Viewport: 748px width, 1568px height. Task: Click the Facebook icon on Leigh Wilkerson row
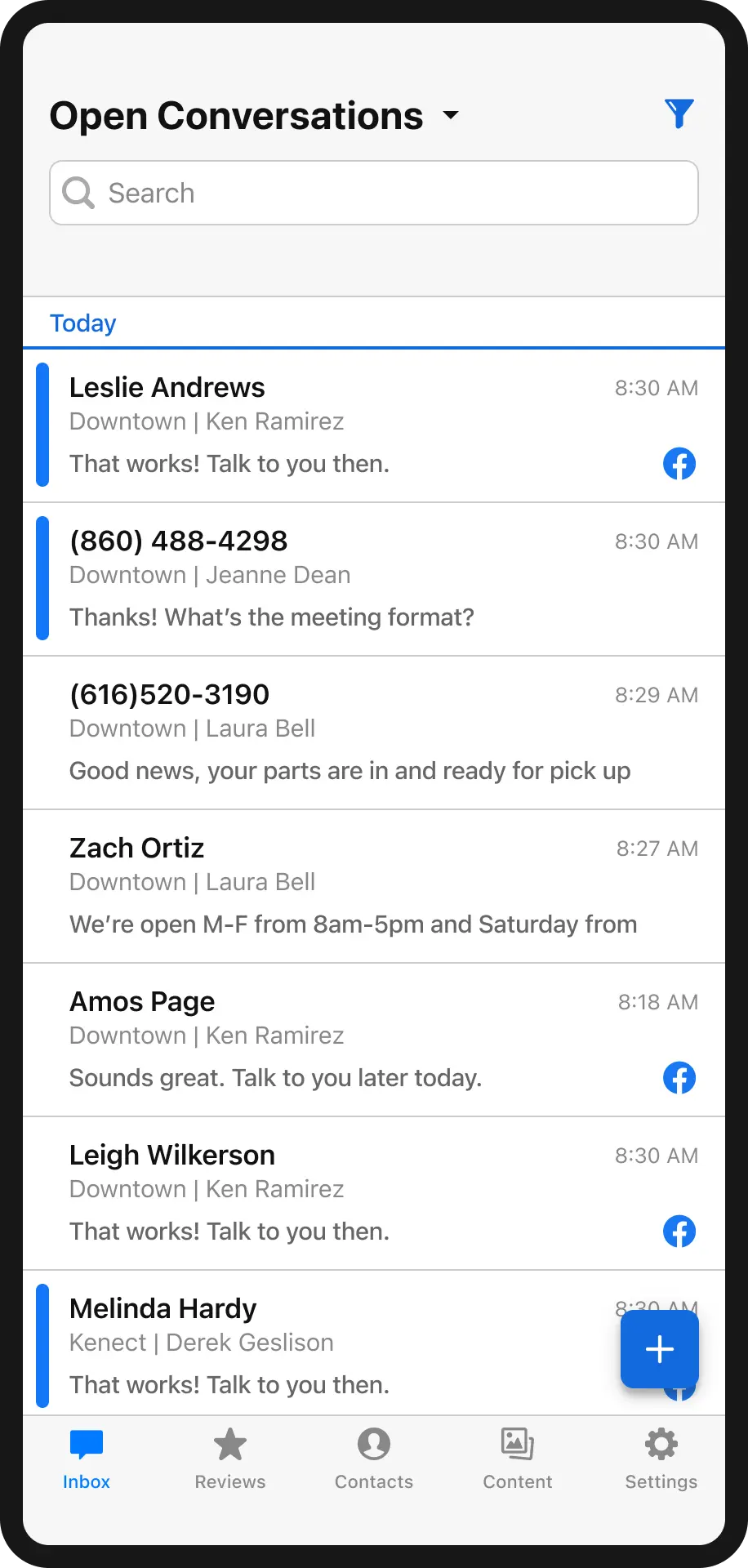point(679,1231)
